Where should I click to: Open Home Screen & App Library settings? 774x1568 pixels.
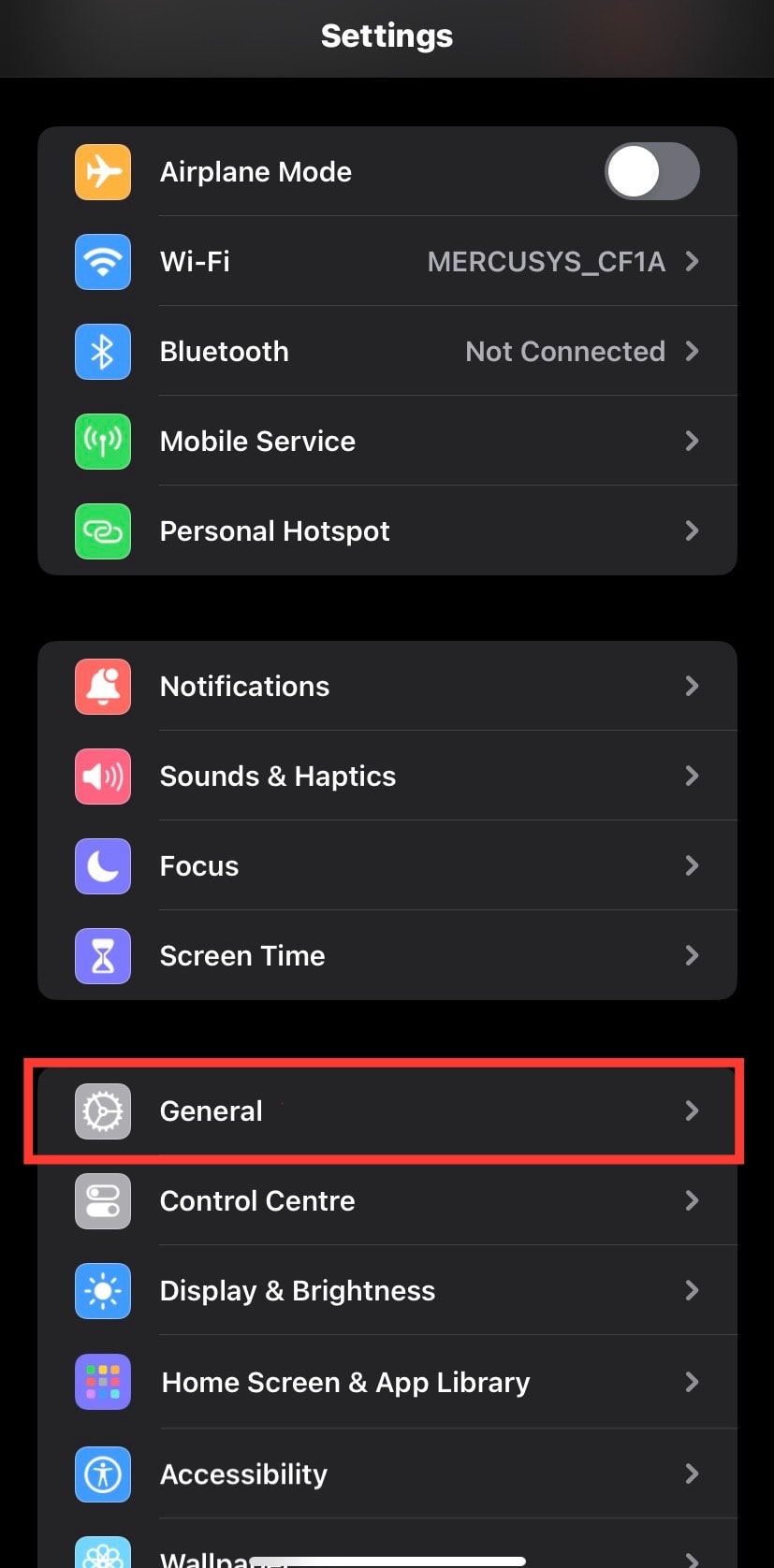point(387,1382)
